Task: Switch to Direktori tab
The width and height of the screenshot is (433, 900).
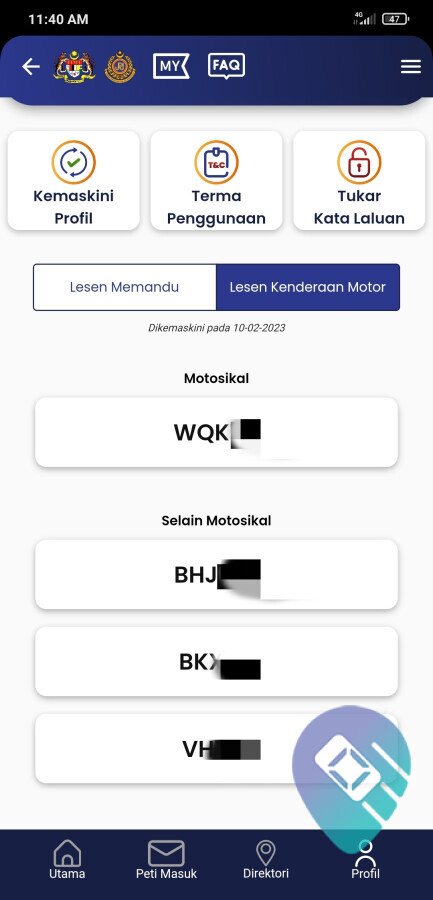Action: (x=266, y=860)
